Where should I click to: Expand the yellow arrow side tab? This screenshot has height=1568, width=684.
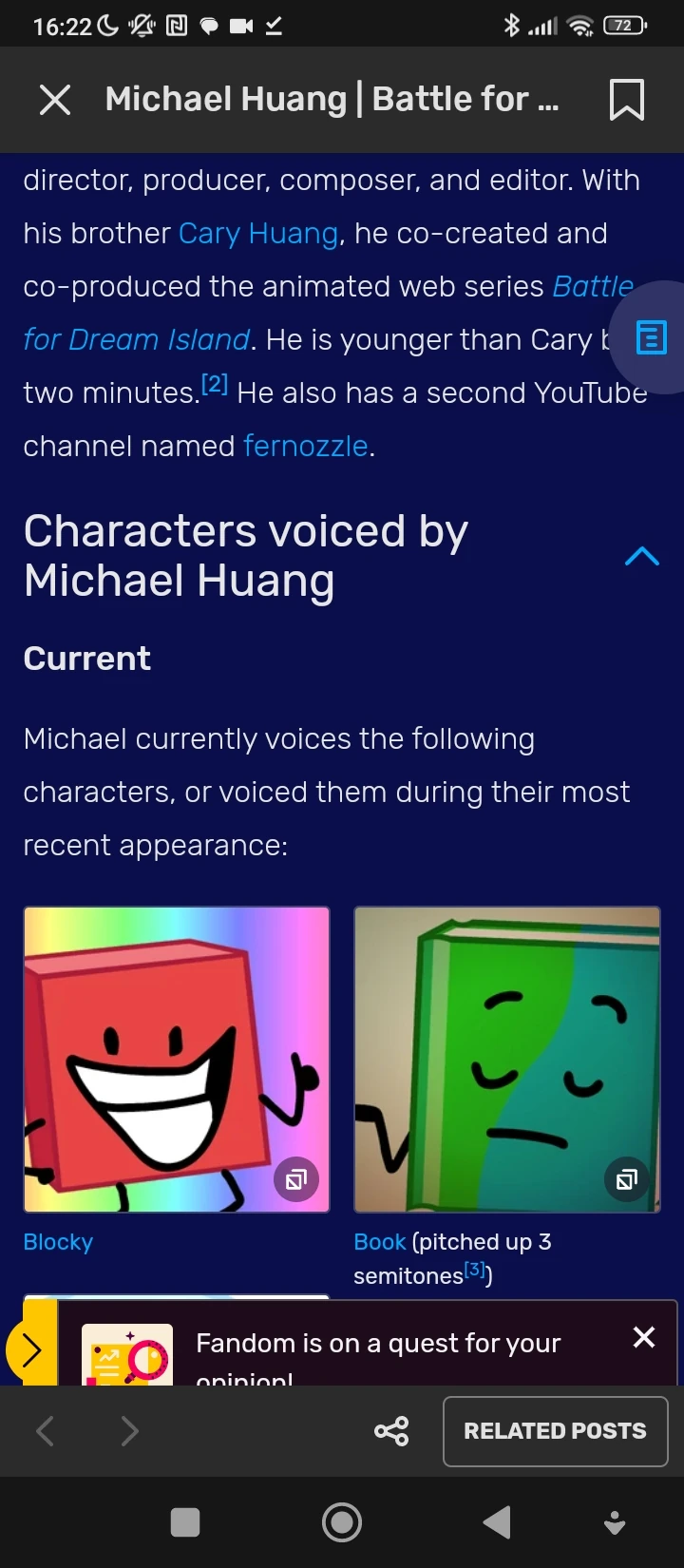30,1349
